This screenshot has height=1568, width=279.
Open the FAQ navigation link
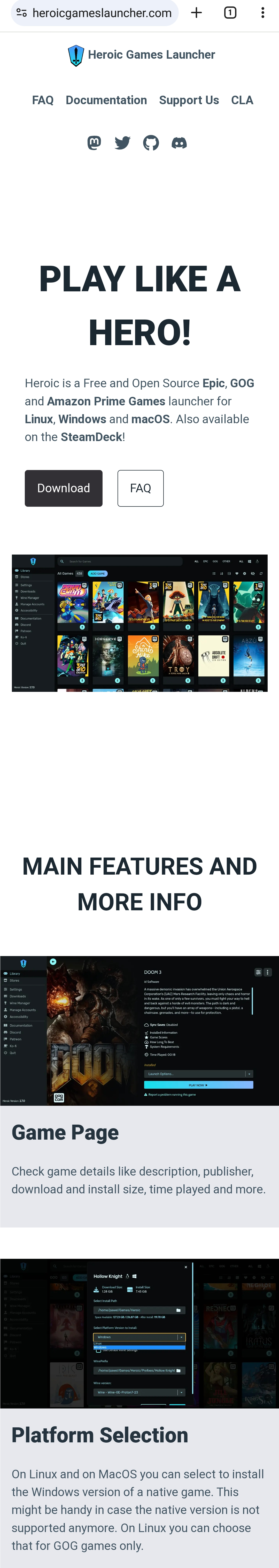click(43, 100)
